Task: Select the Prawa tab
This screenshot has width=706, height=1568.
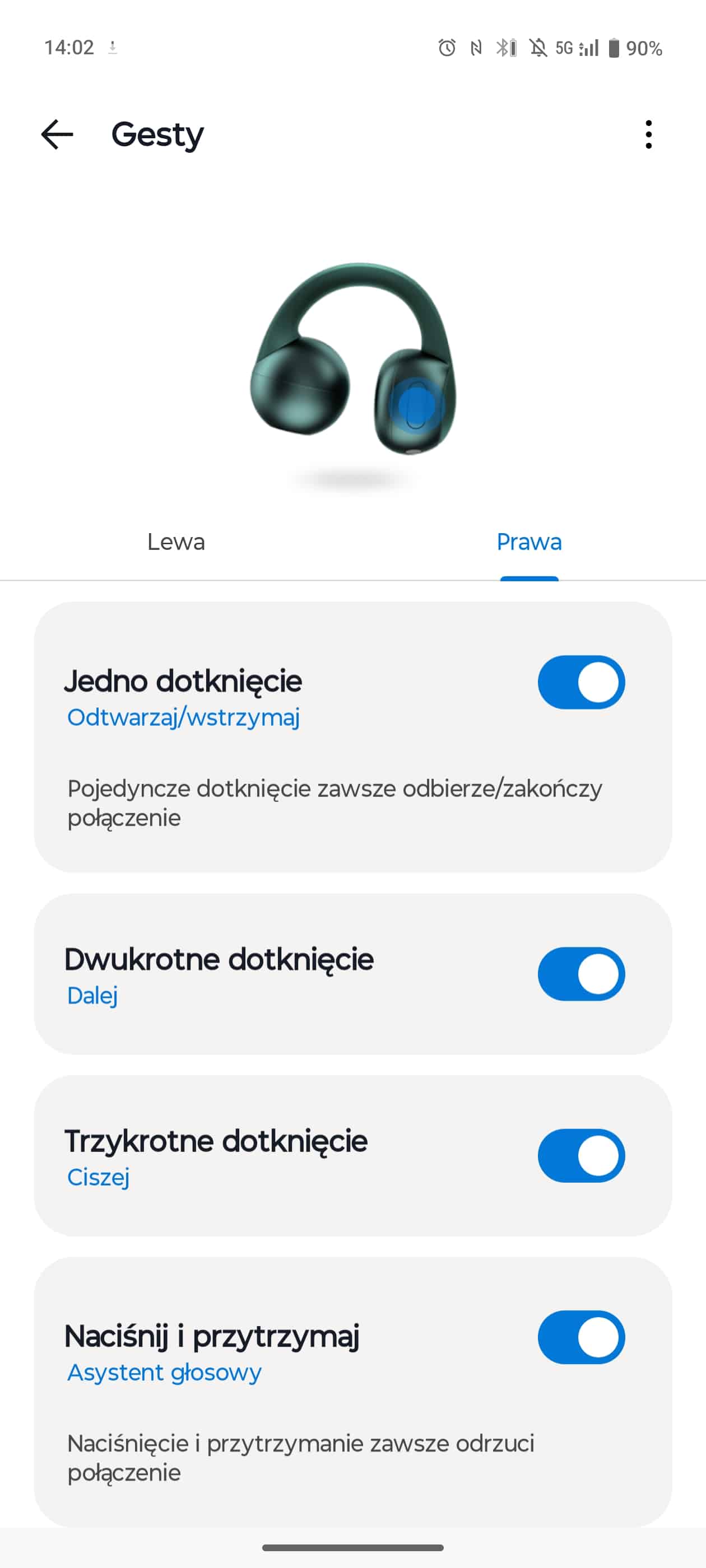Action: [529, 542]
